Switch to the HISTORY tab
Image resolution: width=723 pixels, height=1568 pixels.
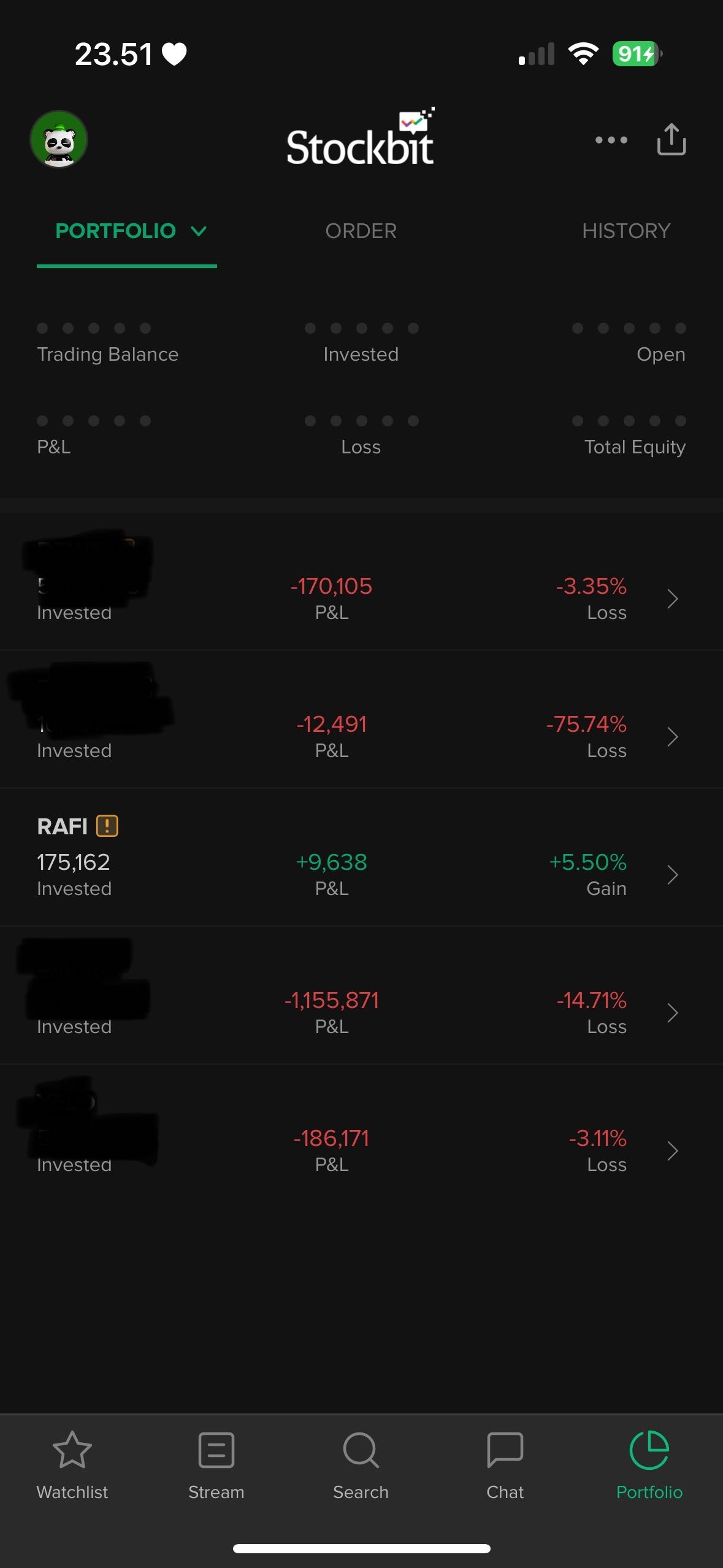(625, 231)
